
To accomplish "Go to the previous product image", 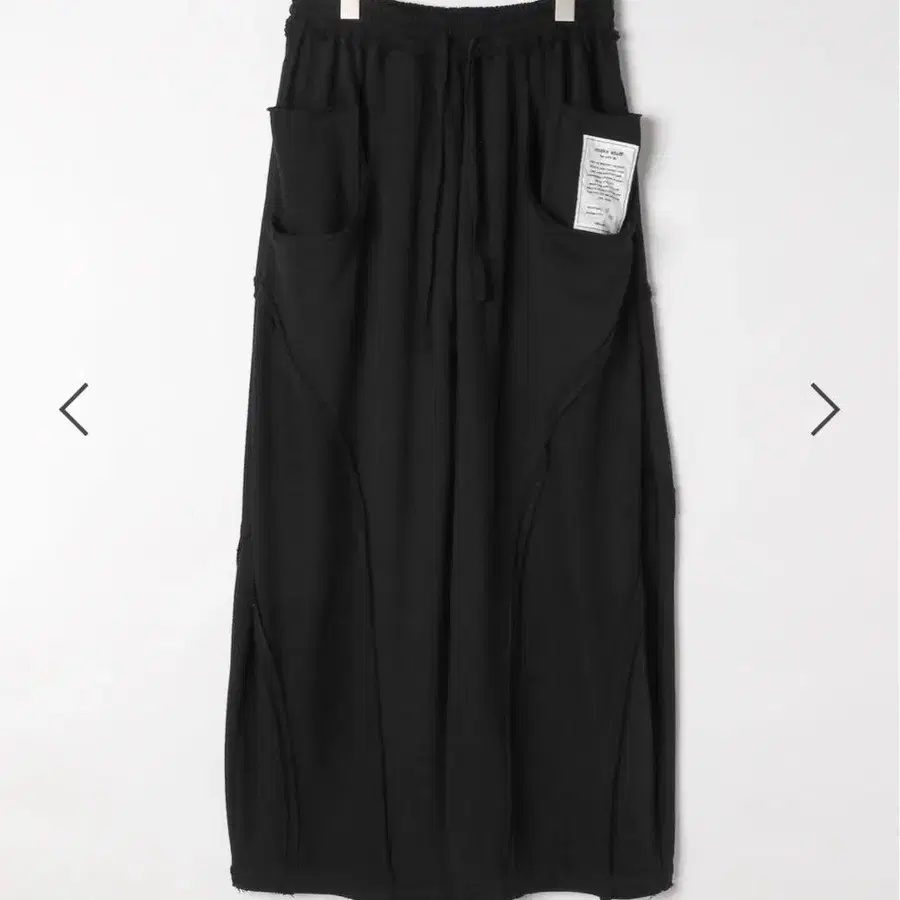I will click(x=74, y=409).
